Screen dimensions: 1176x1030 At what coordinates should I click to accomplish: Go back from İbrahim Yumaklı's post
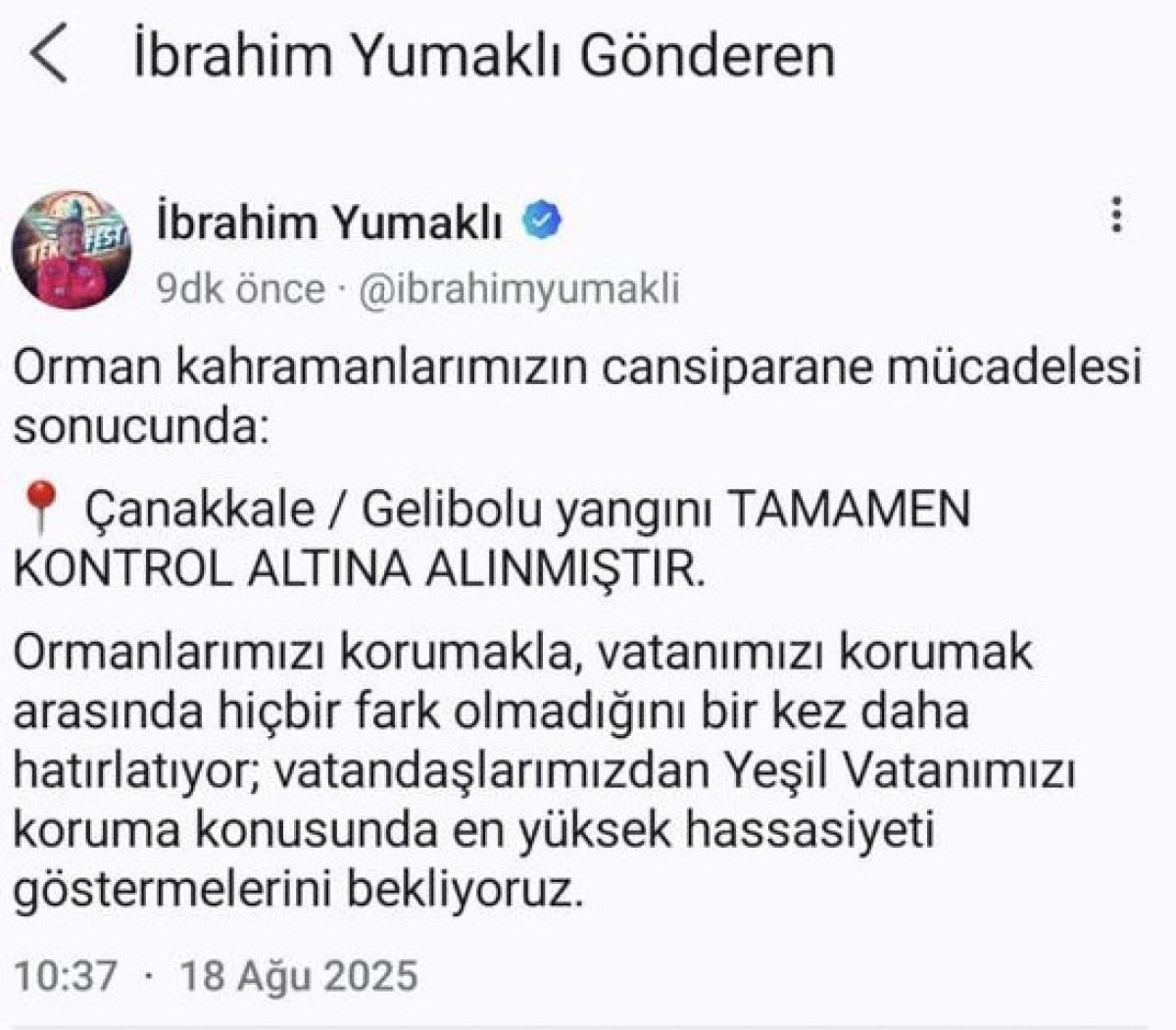(49, 56)
